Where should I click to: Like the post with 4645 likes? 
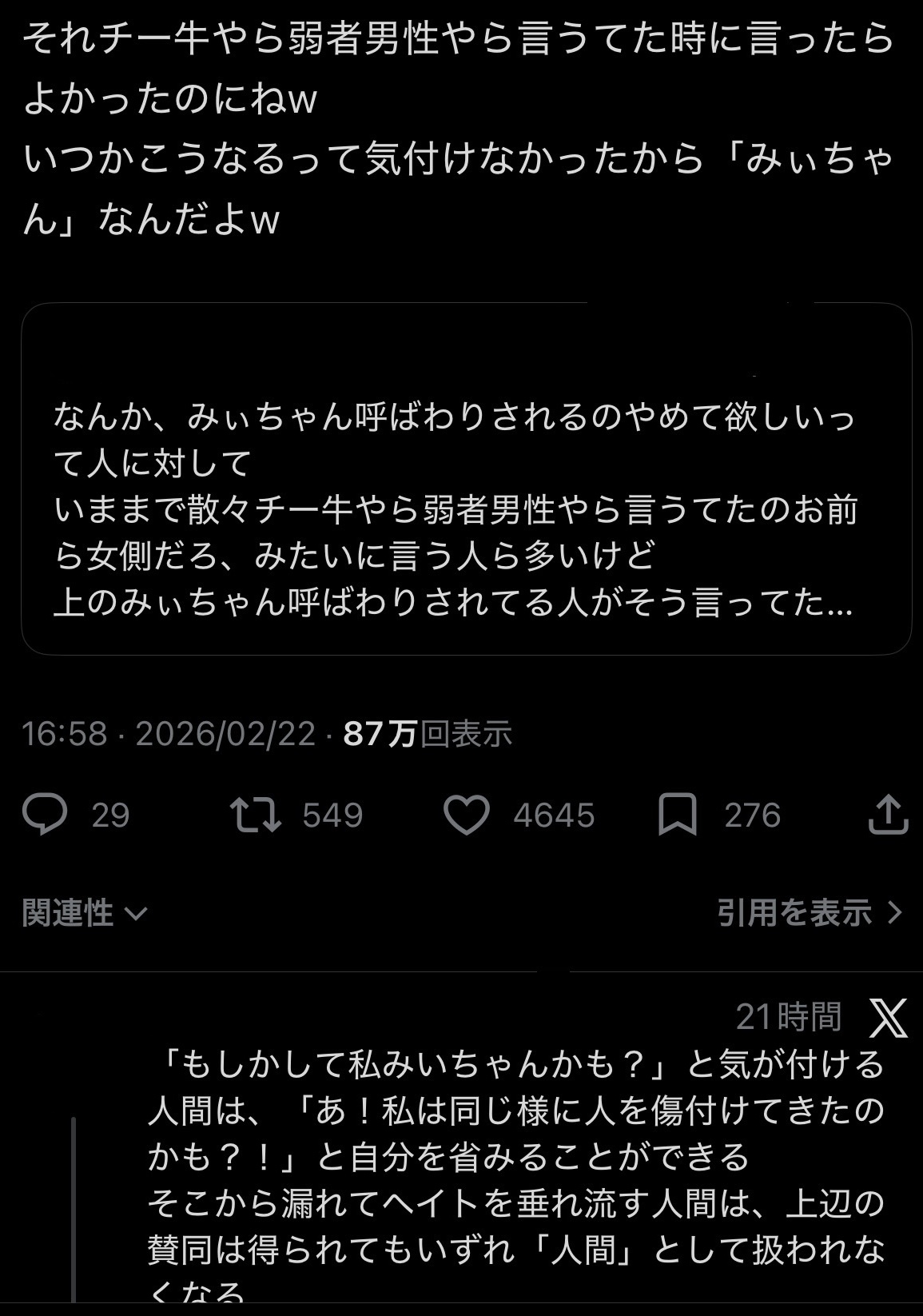click(x=466, y=815)
